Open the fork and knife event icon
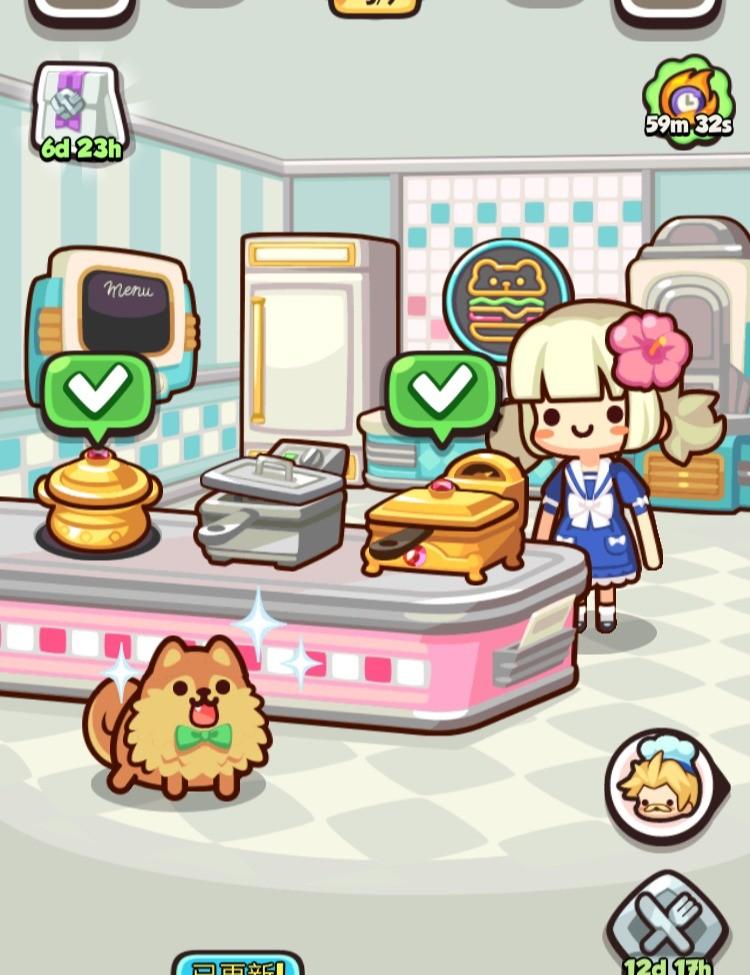Screen dimensions: 750x975 [666, 920]
